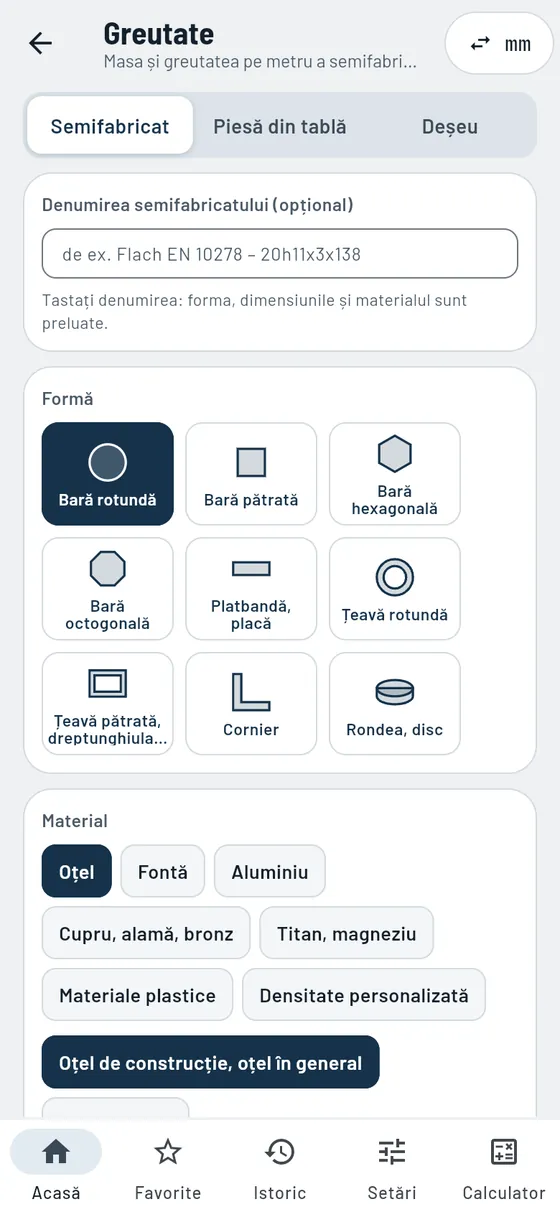This screenshot has height=1212, width=560.
Task: Select Cupru, alamă, bronz material
Action: click(x=146, y=933)
